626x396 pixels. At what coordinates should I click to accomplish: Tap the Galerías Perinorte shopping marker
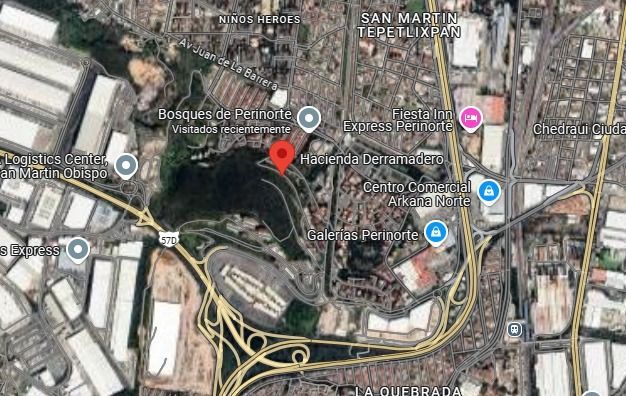[436, 233]
